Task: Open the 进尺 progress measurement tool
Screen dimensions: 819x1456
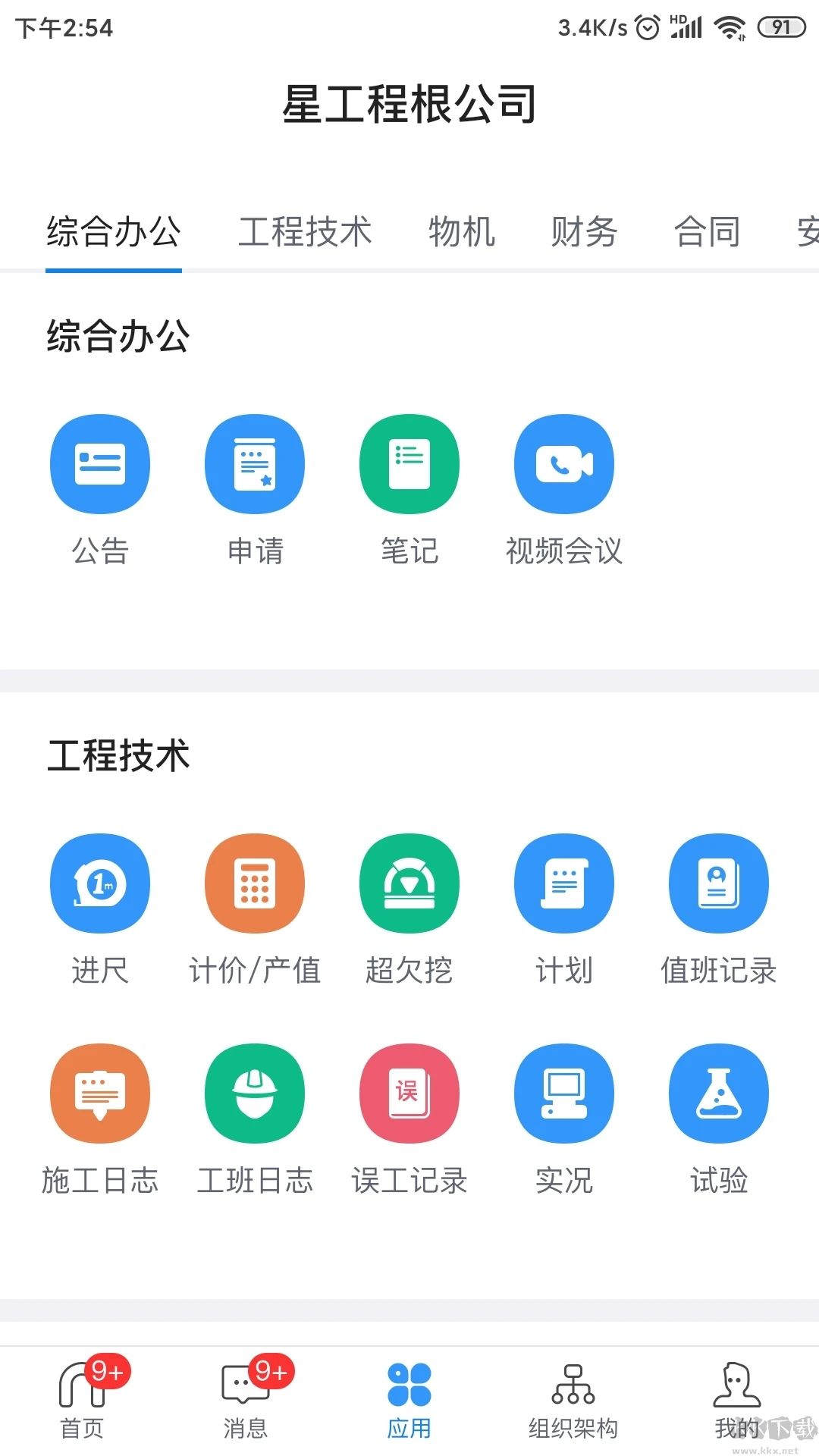Action: [x=100, y=884]
